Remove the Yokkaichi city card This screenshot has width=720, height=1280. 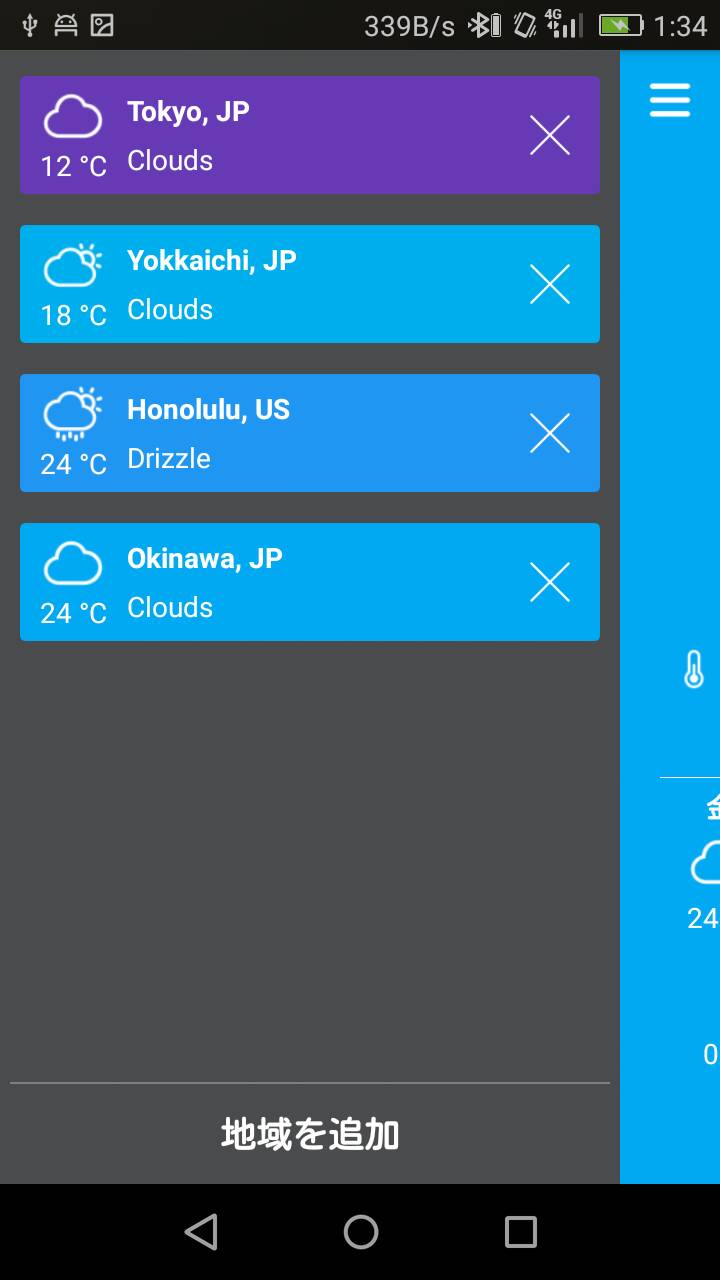549,284
